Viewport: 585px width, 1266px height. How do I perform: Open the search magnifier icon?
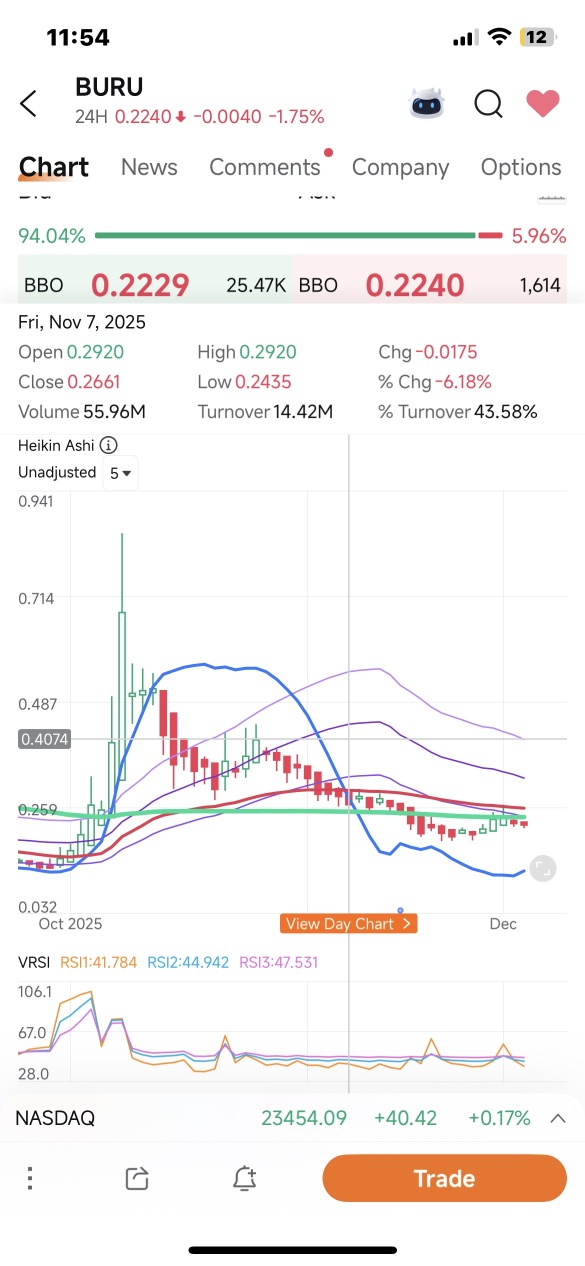[488, 103]
